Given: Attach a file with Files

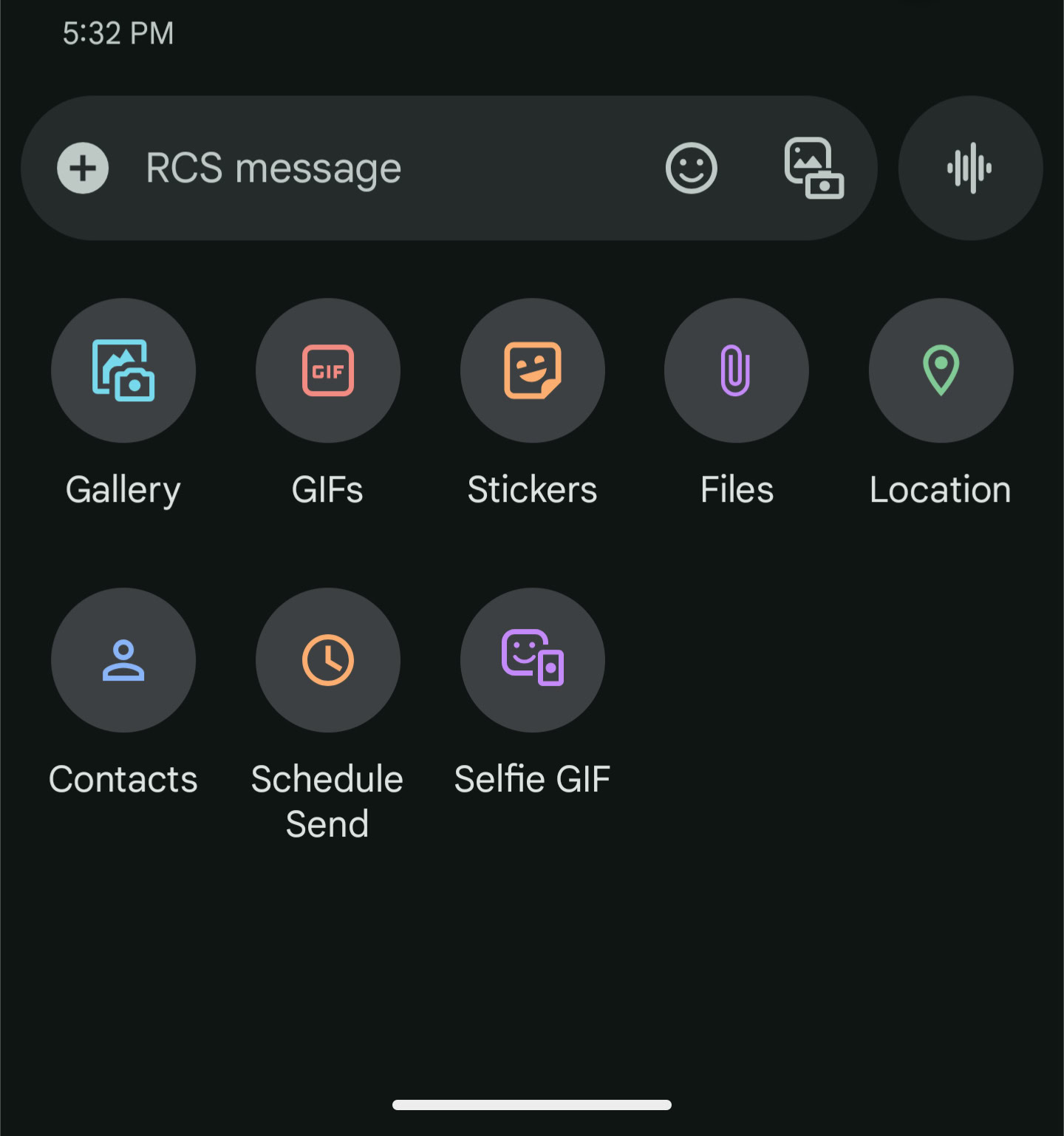Looking at the screenshot, I should tap(737, 370).
